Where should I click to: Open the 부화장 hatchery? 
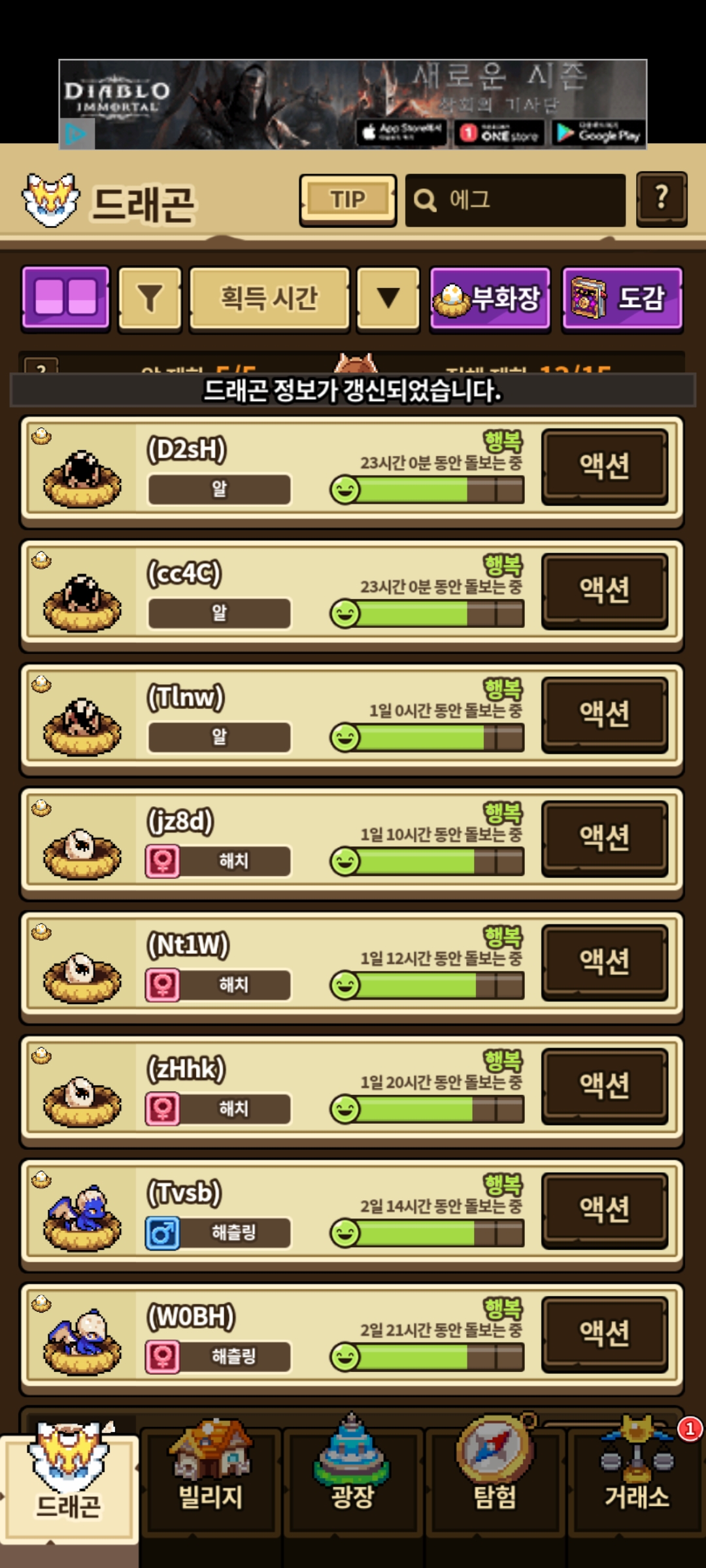click(490, 299)
